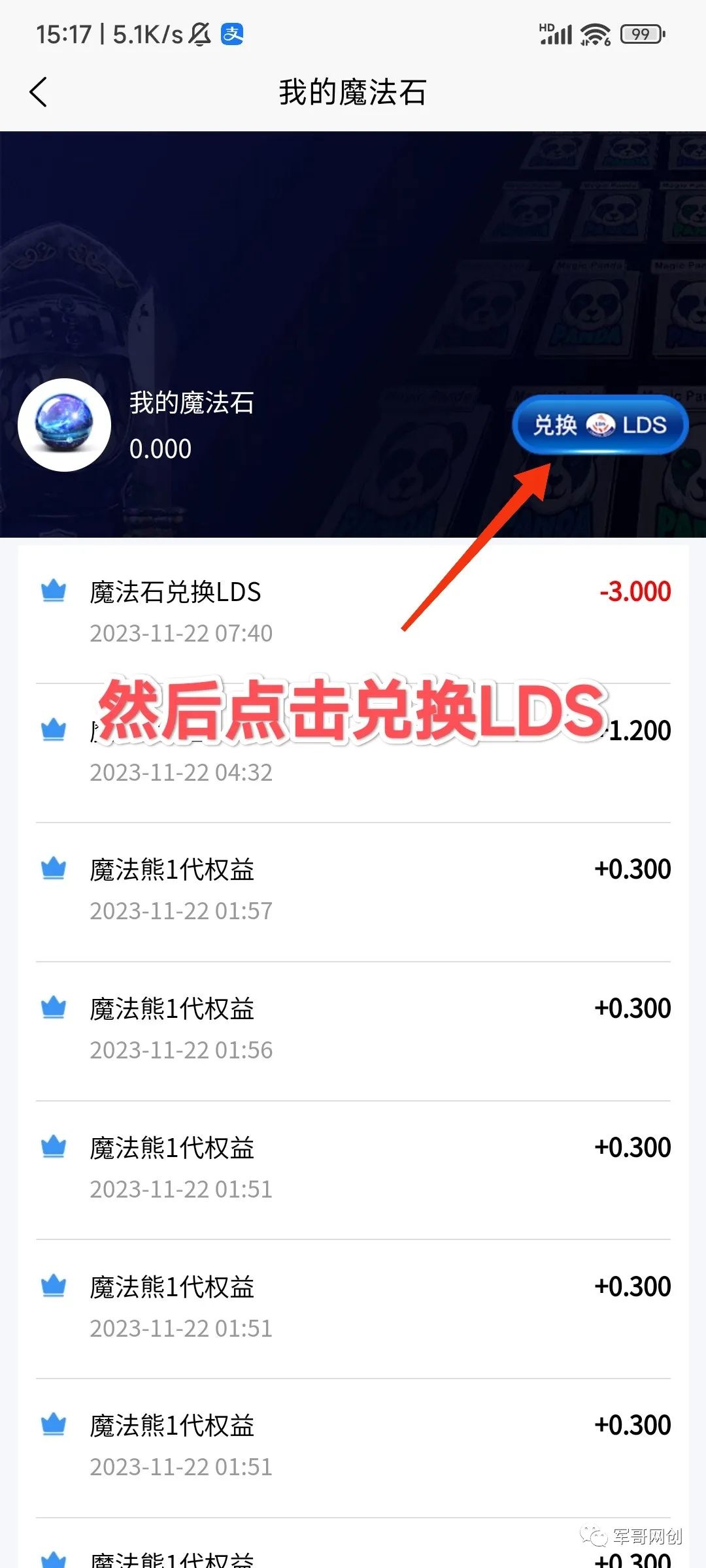Tap the crown icon next to the 01:56 entry
706x1568 pixels.
coord(54,1006)
